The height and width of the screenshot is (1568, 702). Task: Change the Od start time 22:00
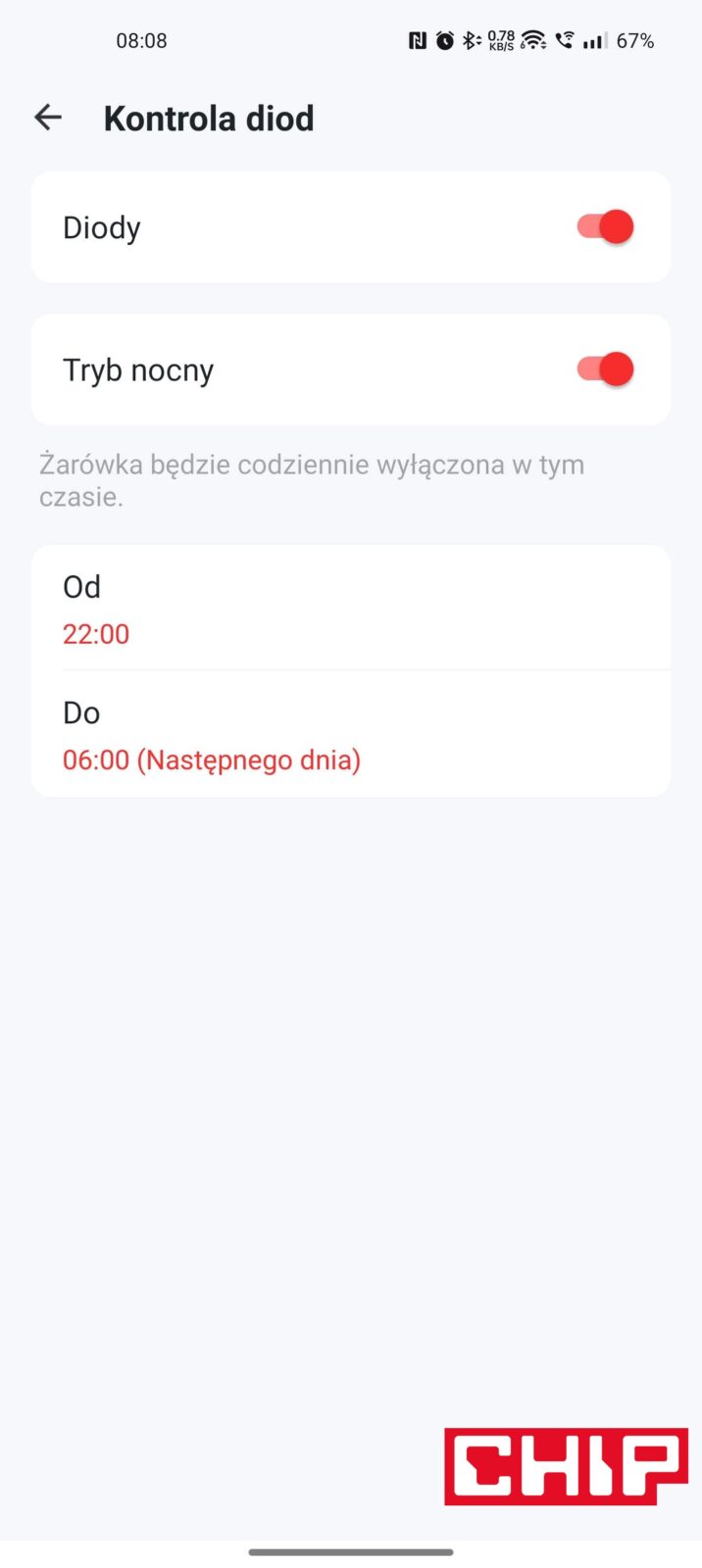point(350,610)
